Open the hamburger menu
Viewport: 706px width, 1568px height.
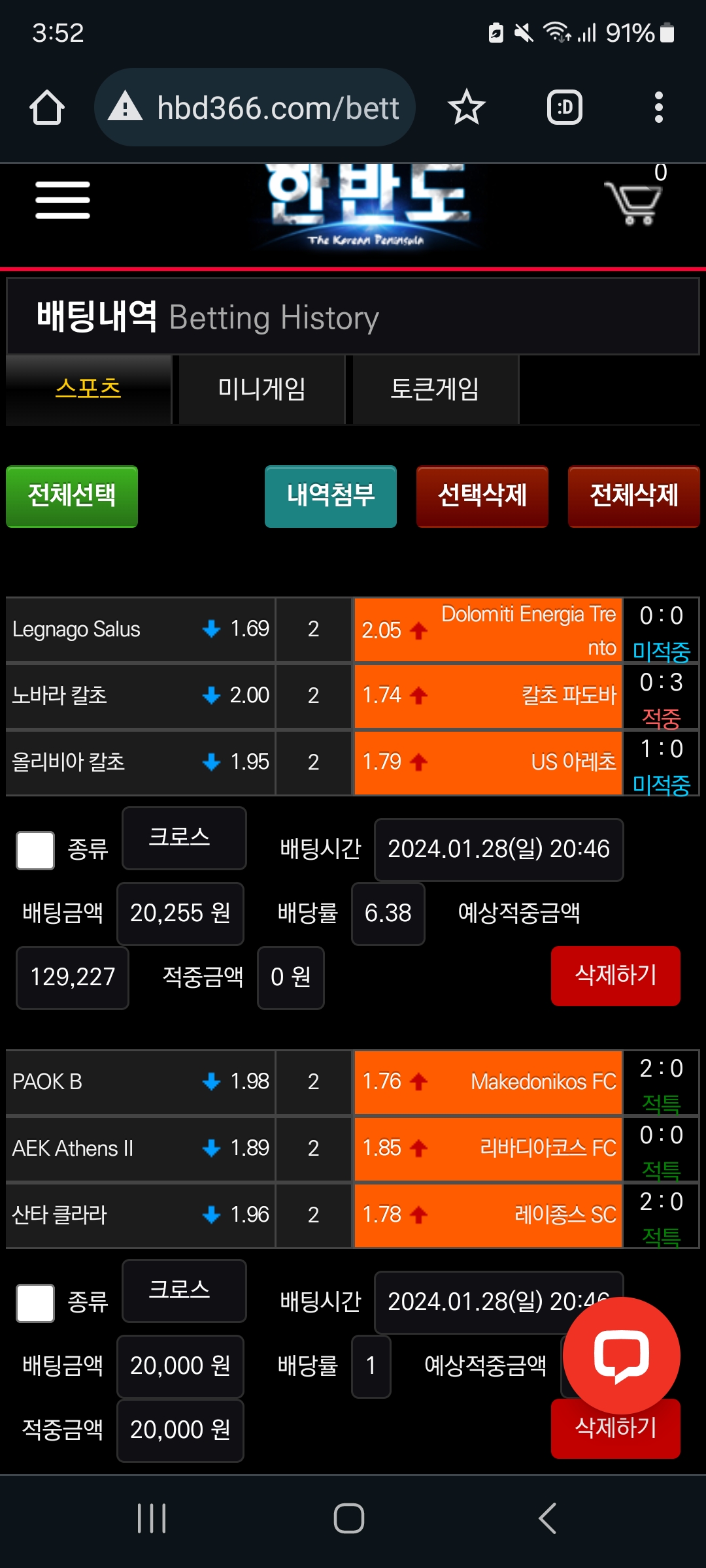coord(63,200)
